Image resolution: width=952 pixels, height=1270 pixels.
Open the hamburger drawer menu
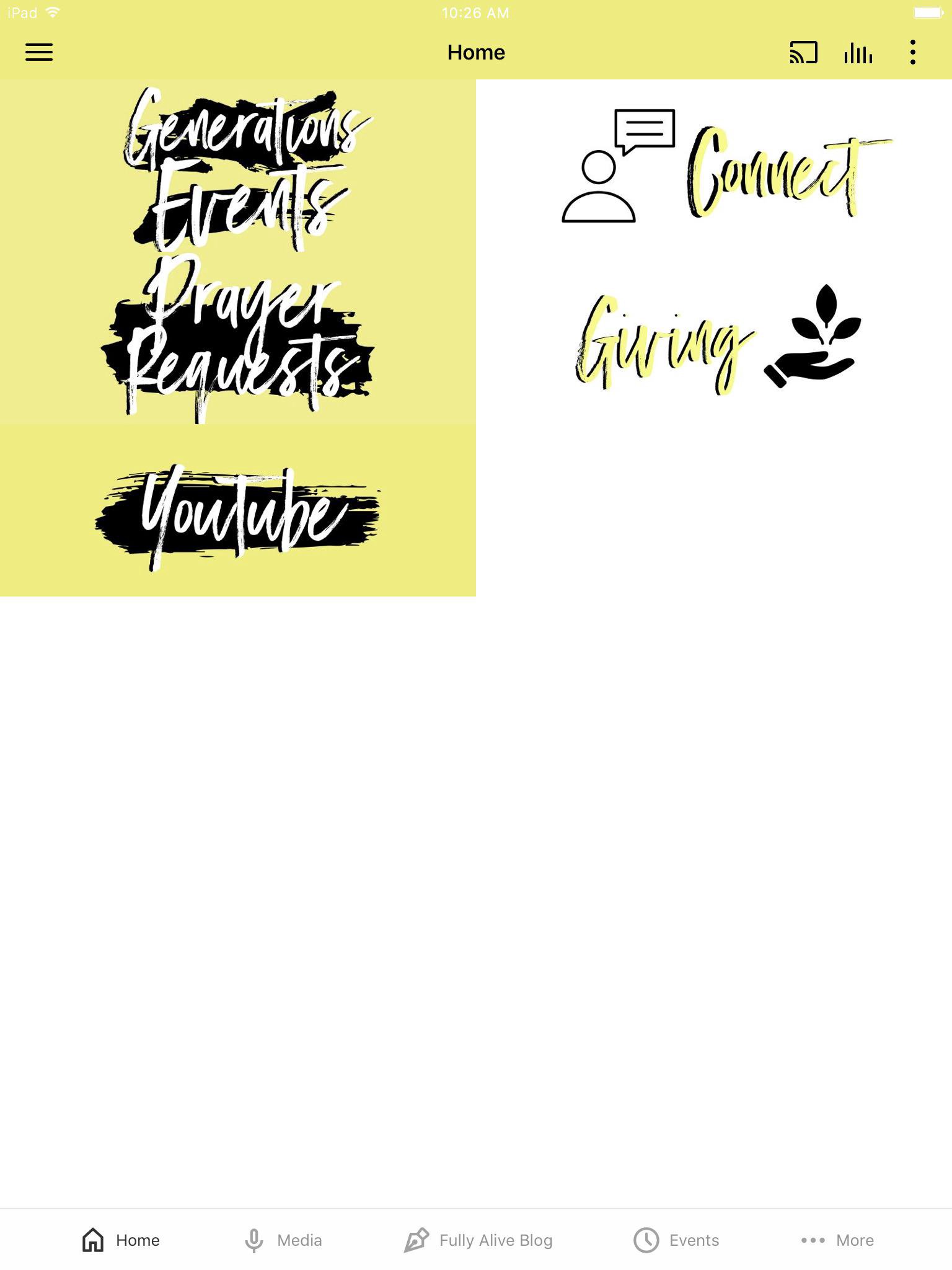point(38,52)
